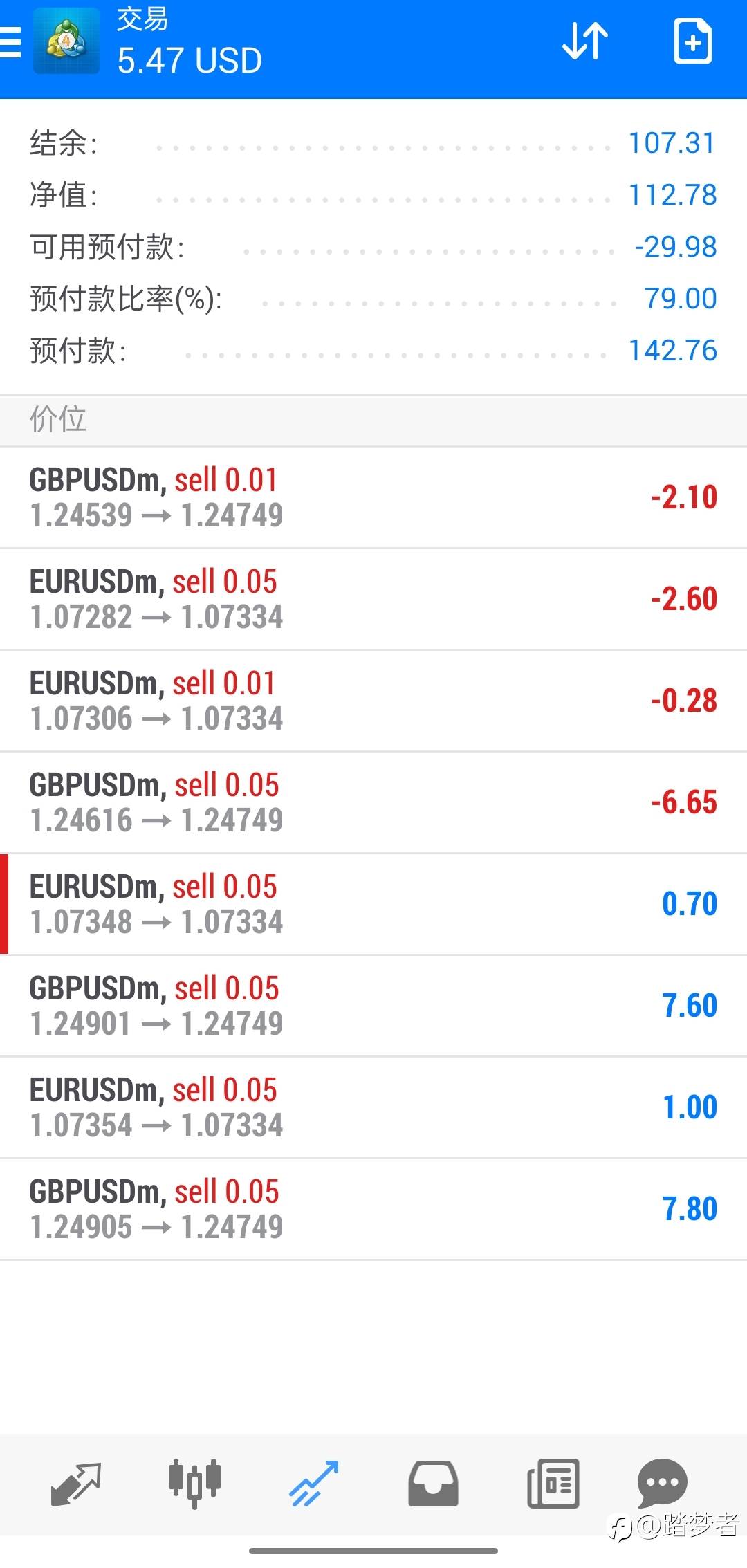Open the Chat messages tab
The image size is (747, 1568).
(x=662, y=1484)
